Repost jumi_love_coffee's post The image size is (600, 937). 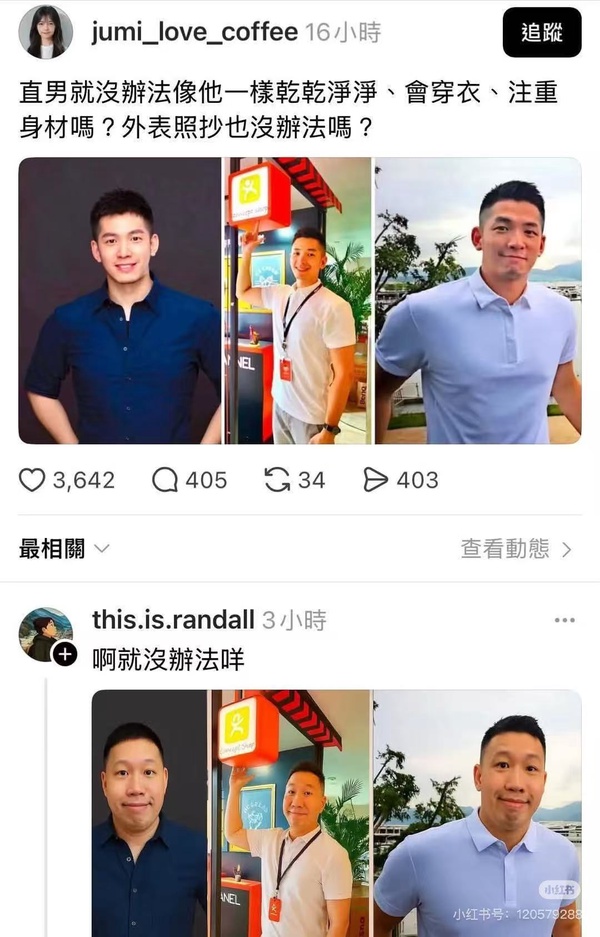click(277, 480)
